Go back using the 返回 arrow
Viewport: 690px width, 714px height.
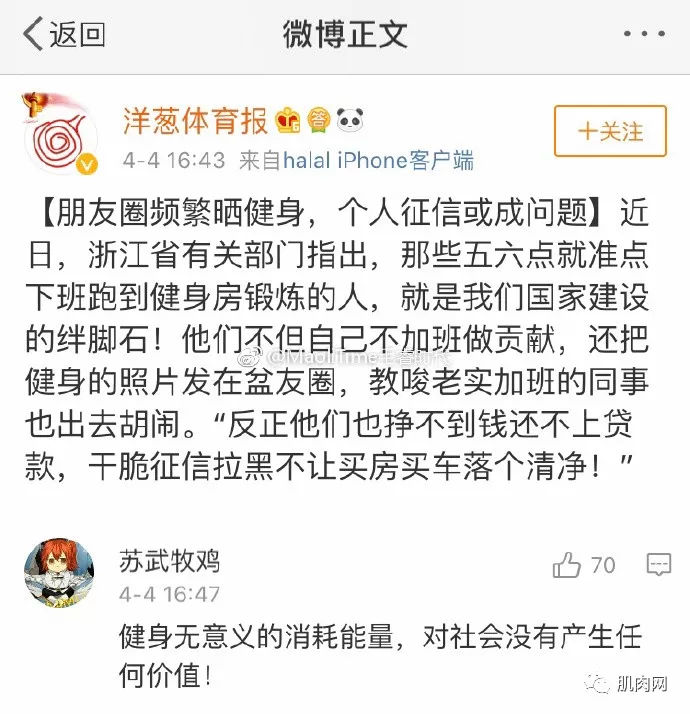tap(62, 35)
